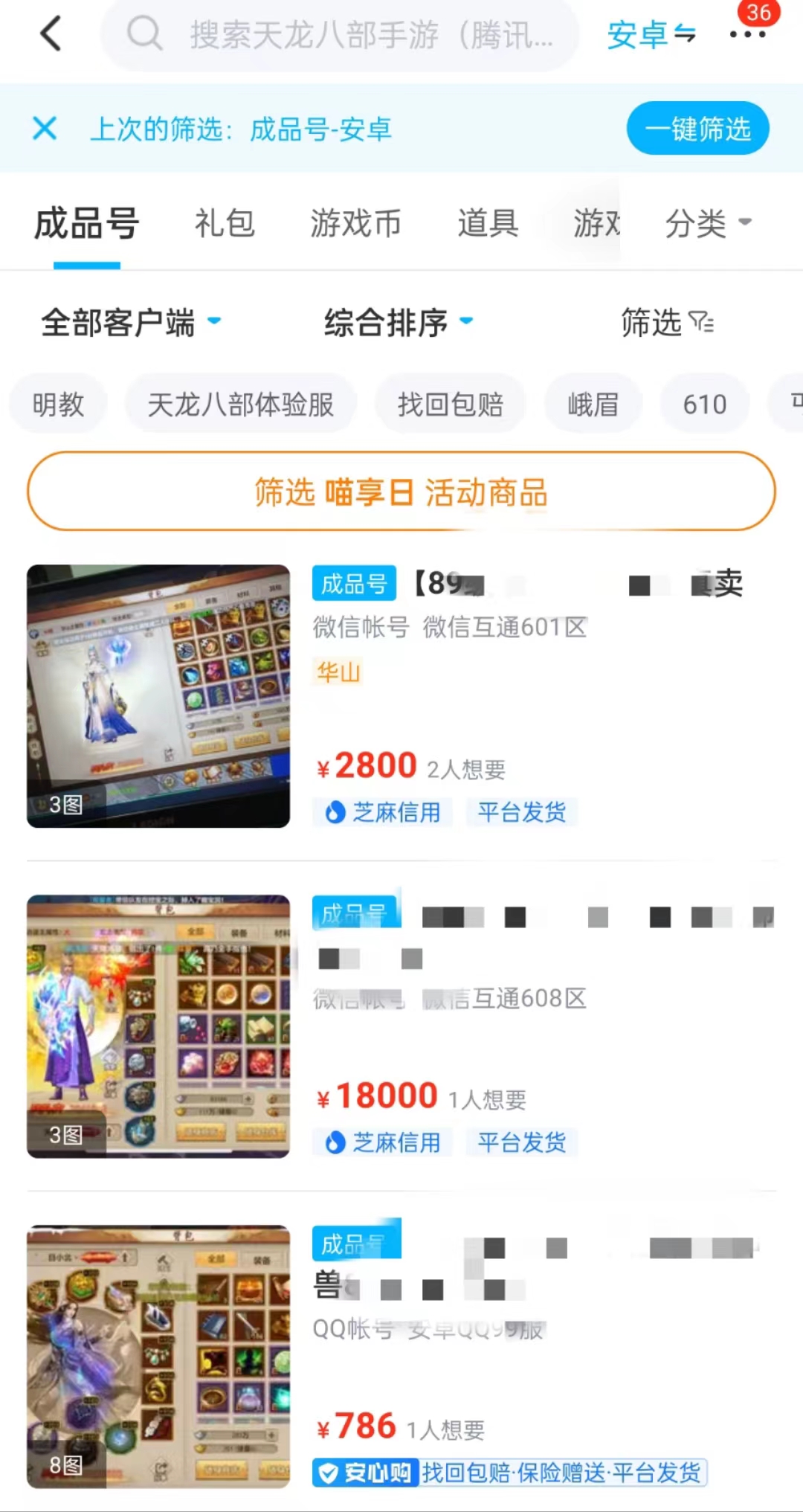Apply last filter with 一键筛选
803x1512 pixels.
697,129
